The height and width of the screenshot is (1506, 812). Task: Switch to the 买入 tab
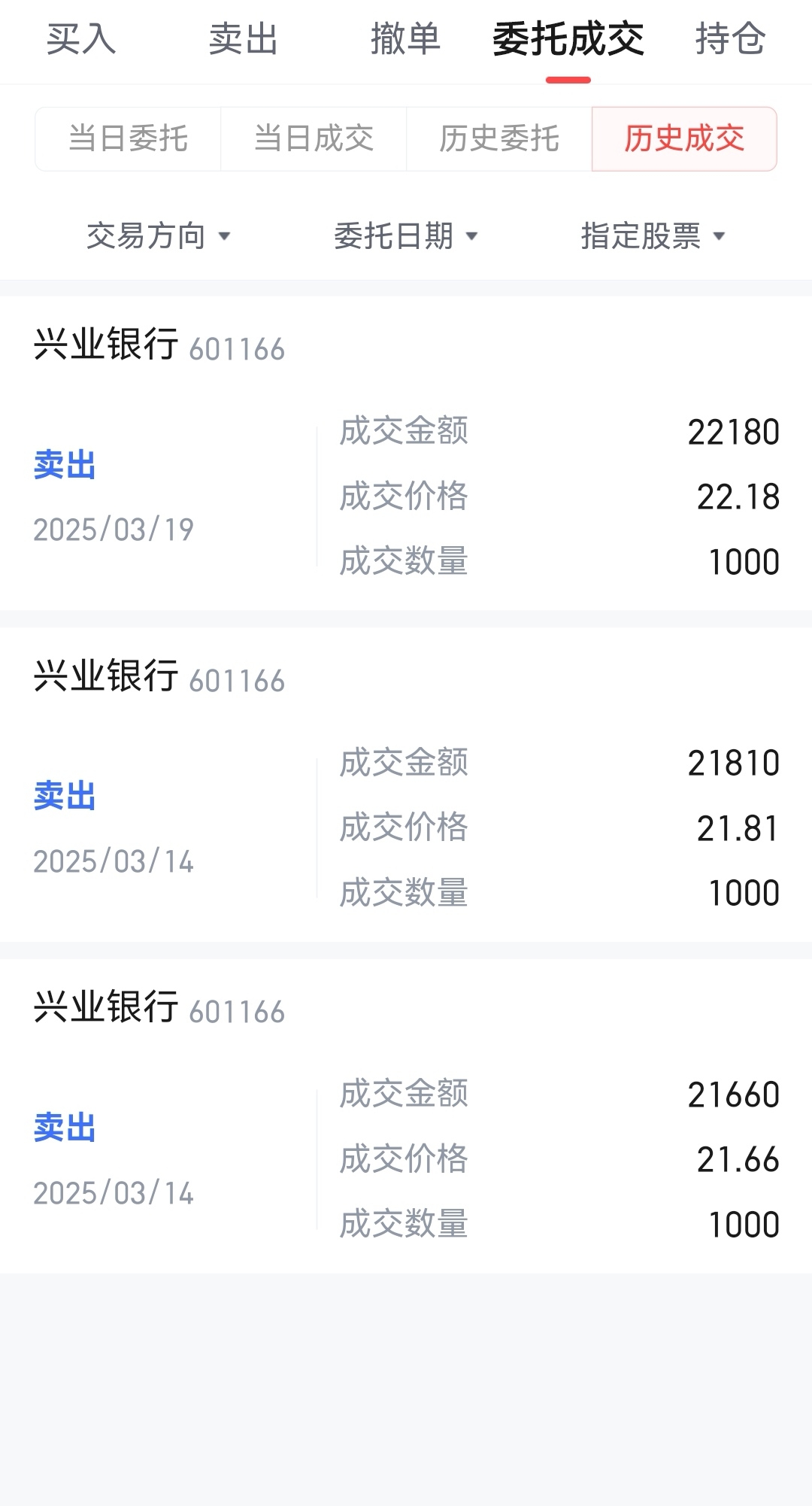click(x=81, y=39)
